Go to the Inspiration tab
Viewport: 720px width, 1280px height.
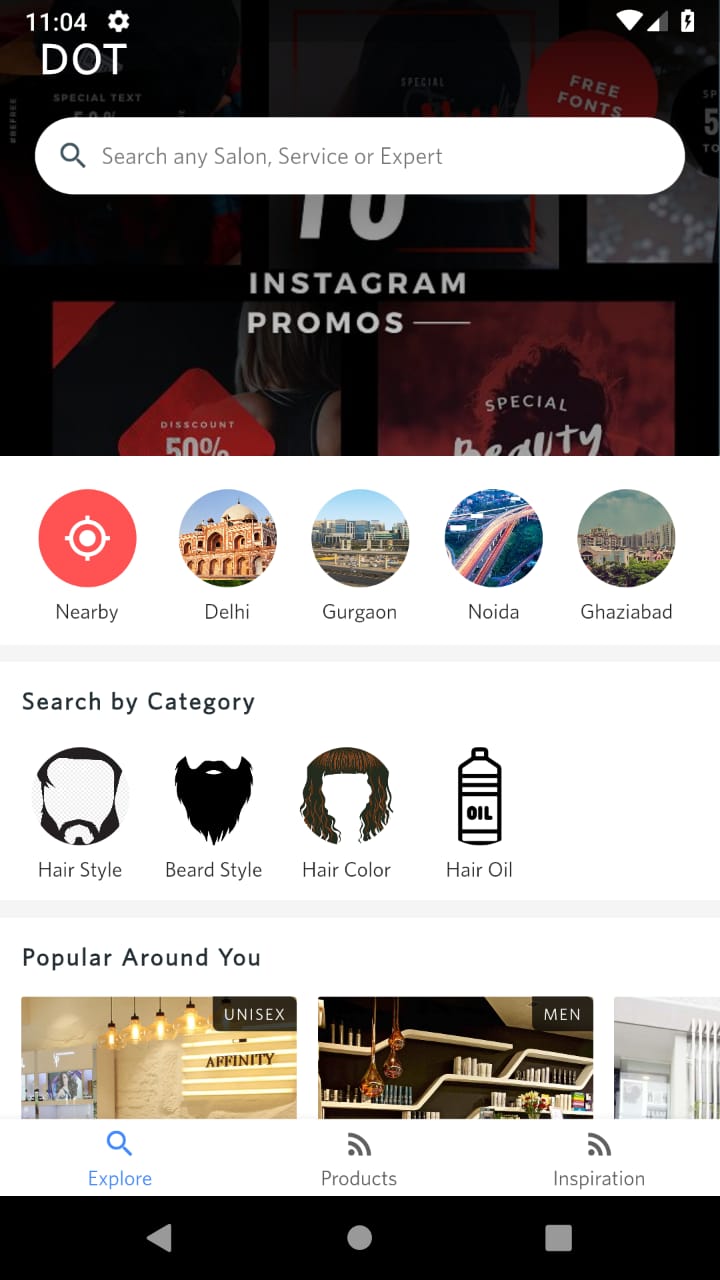599,1158
